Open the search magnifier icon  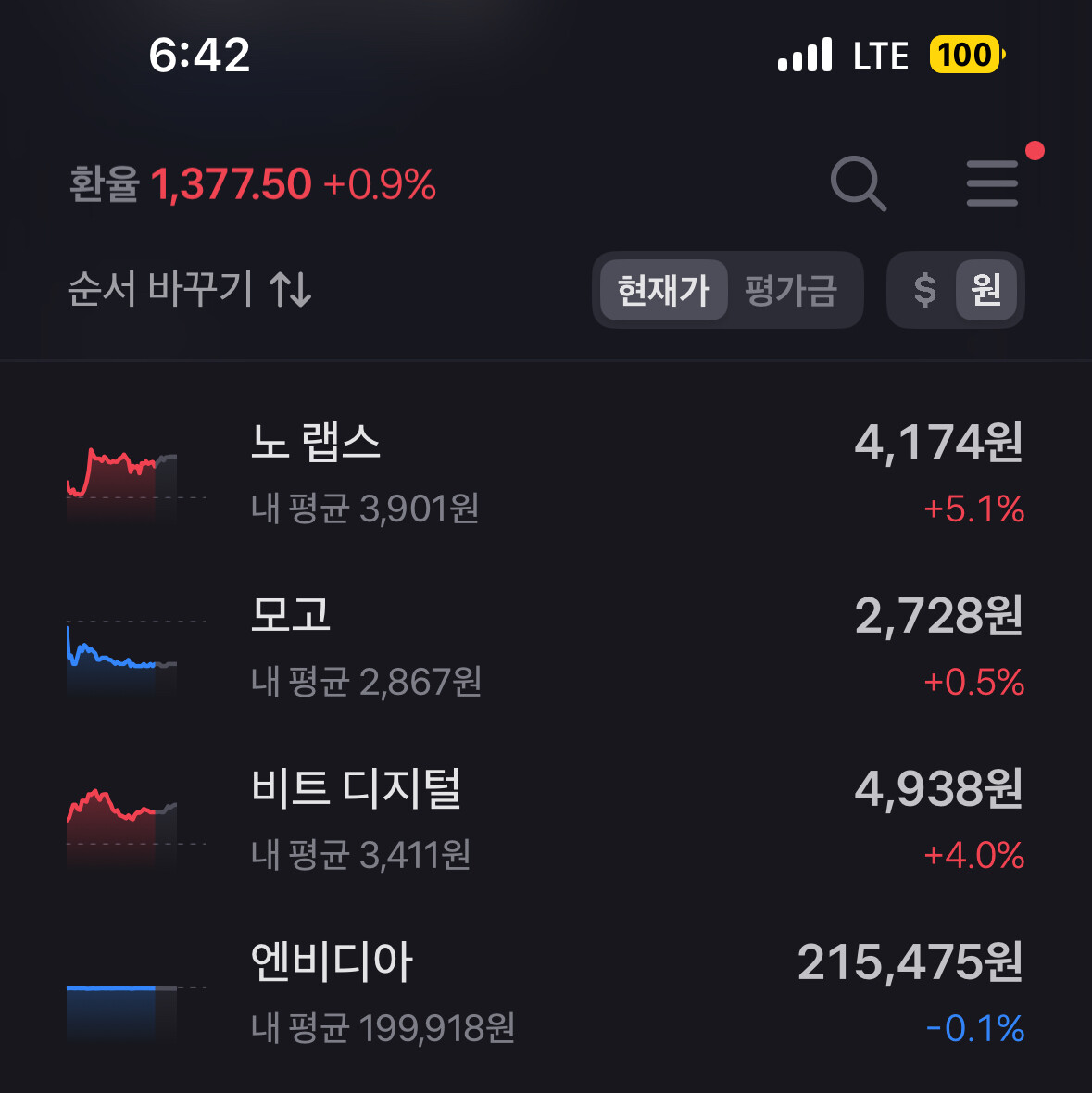coord(858,183)
